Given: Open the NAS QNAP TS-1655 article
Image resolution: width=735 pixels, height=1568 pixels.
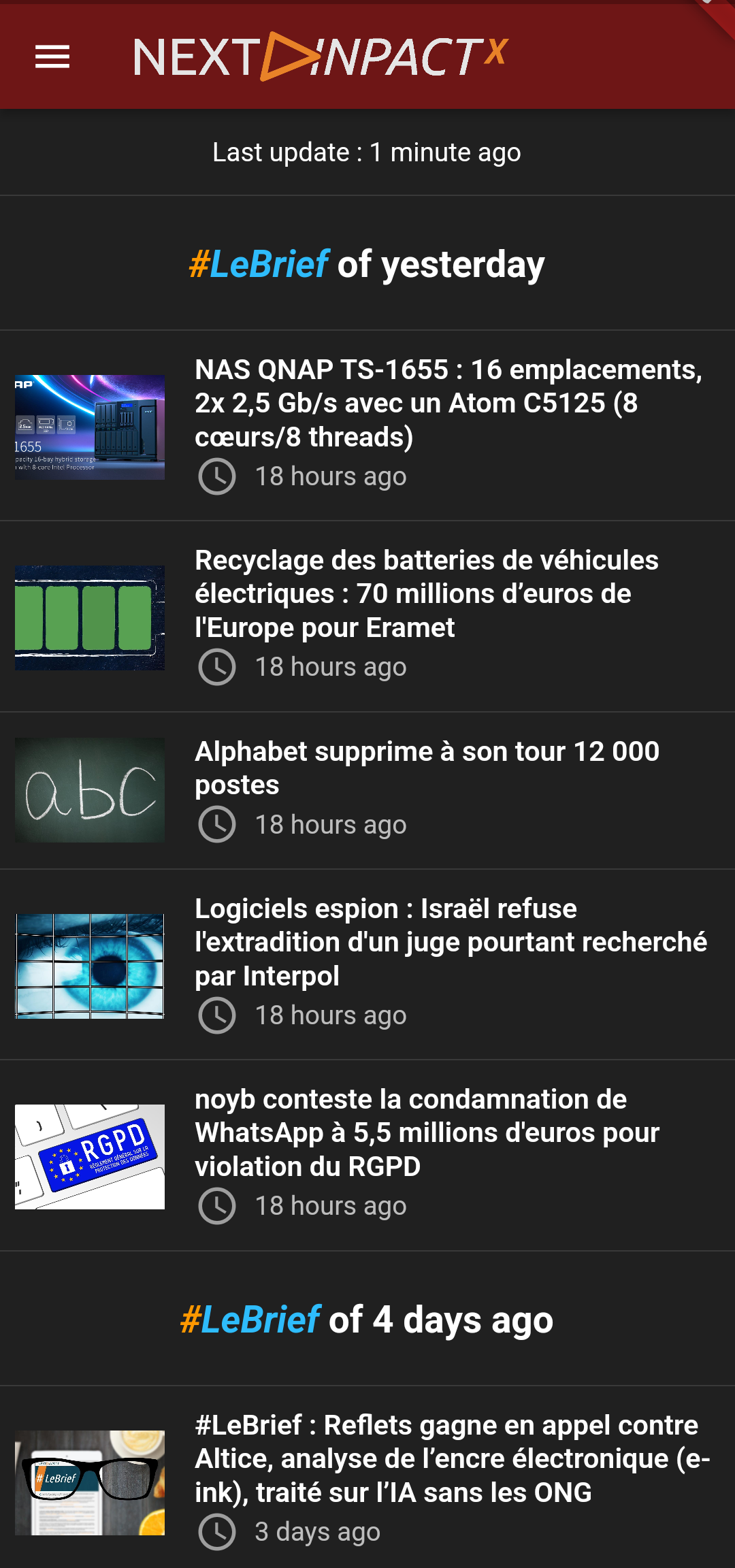Looking at the screenshot, I should click(x=448, y=403).
